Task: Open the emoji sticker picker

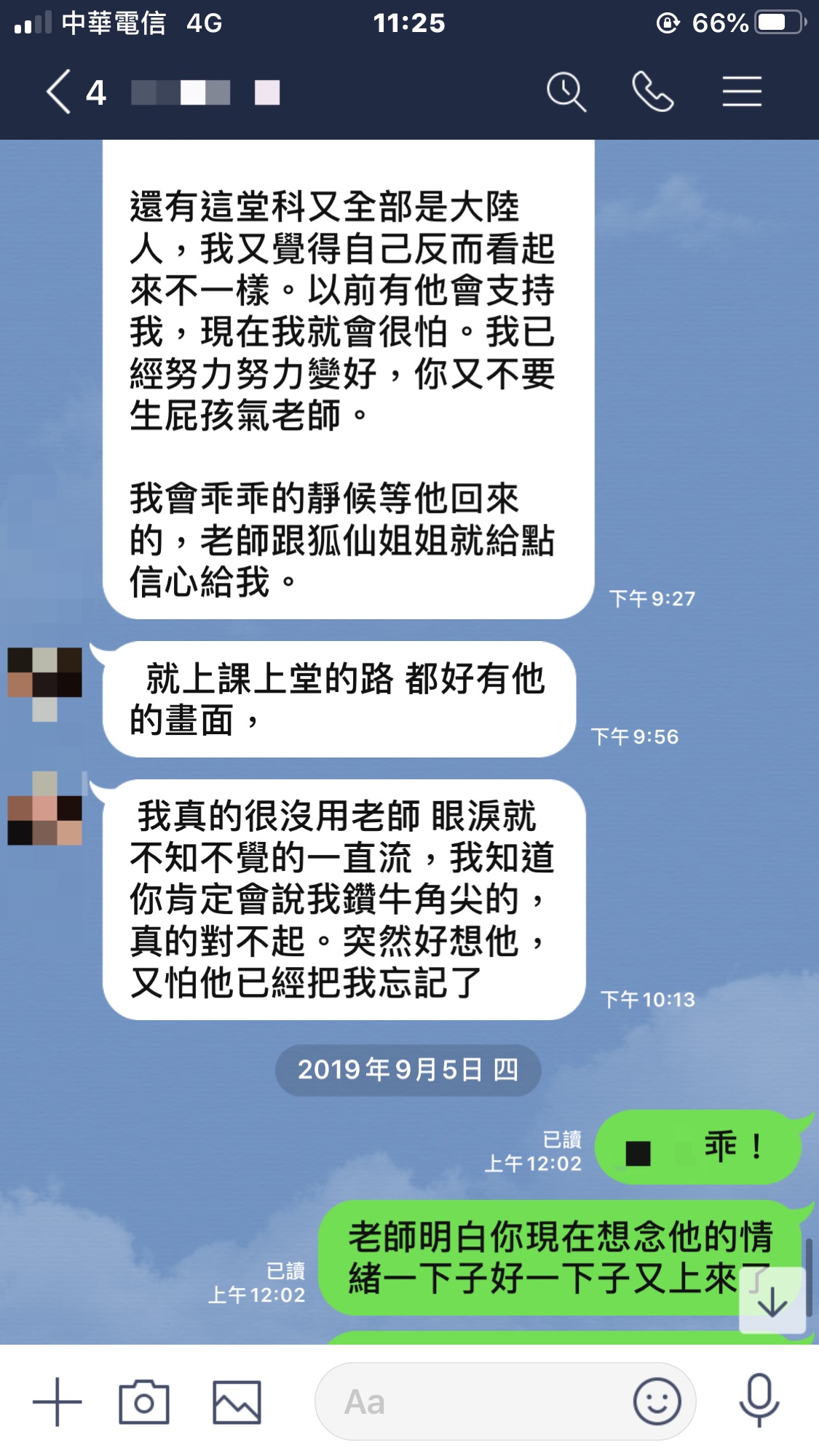Action: coord(657,1401)
